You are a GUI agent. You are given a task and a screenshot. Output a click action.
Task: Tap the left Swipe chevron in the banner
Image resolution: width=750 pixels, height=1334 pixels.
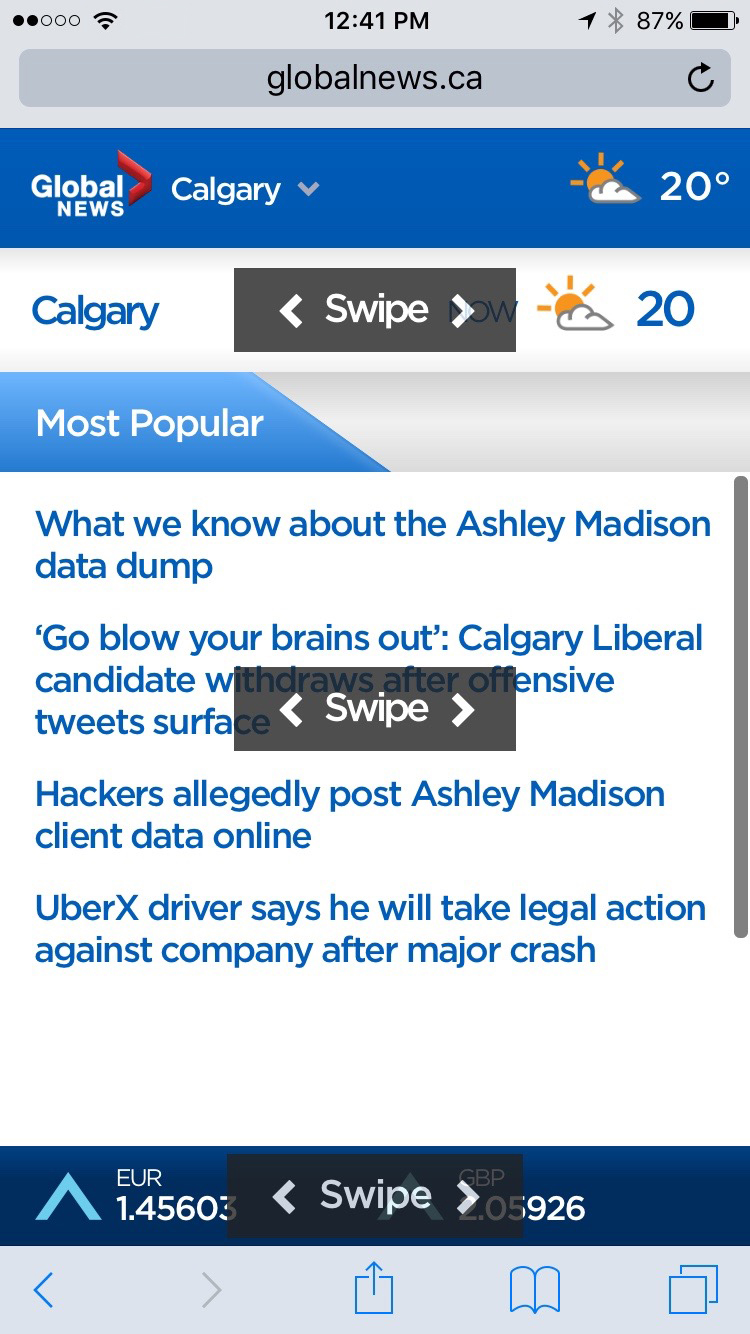291,309
